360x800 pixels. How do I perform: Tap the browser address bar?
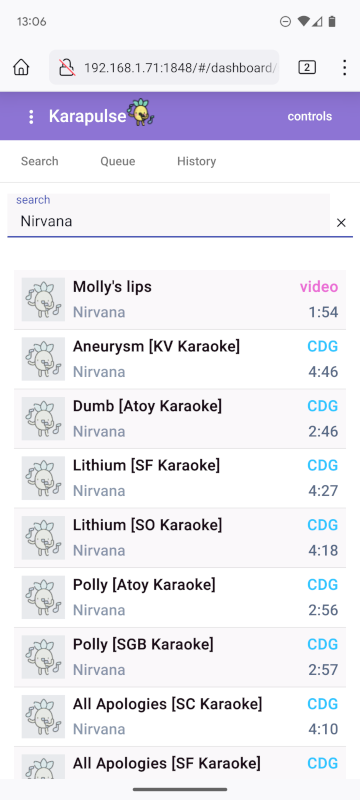tap(164, 67)
